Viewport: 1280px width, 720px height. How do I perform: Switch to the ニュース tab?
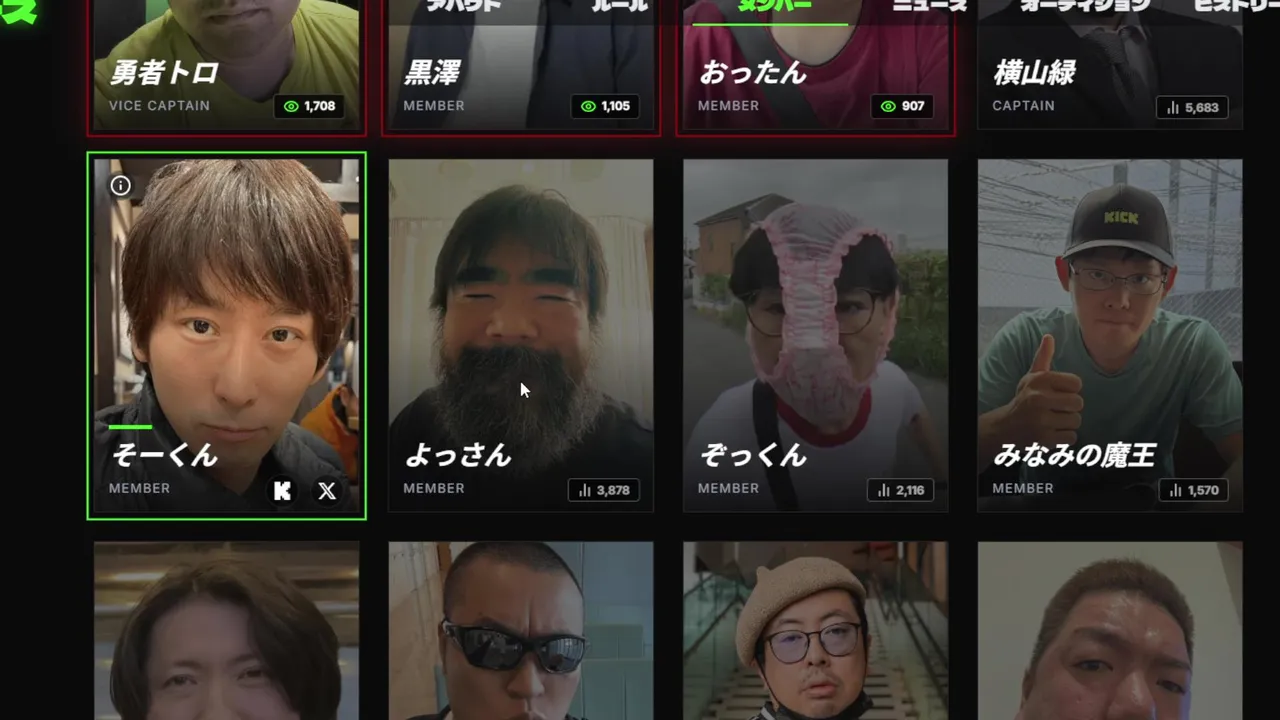point(929,6)
